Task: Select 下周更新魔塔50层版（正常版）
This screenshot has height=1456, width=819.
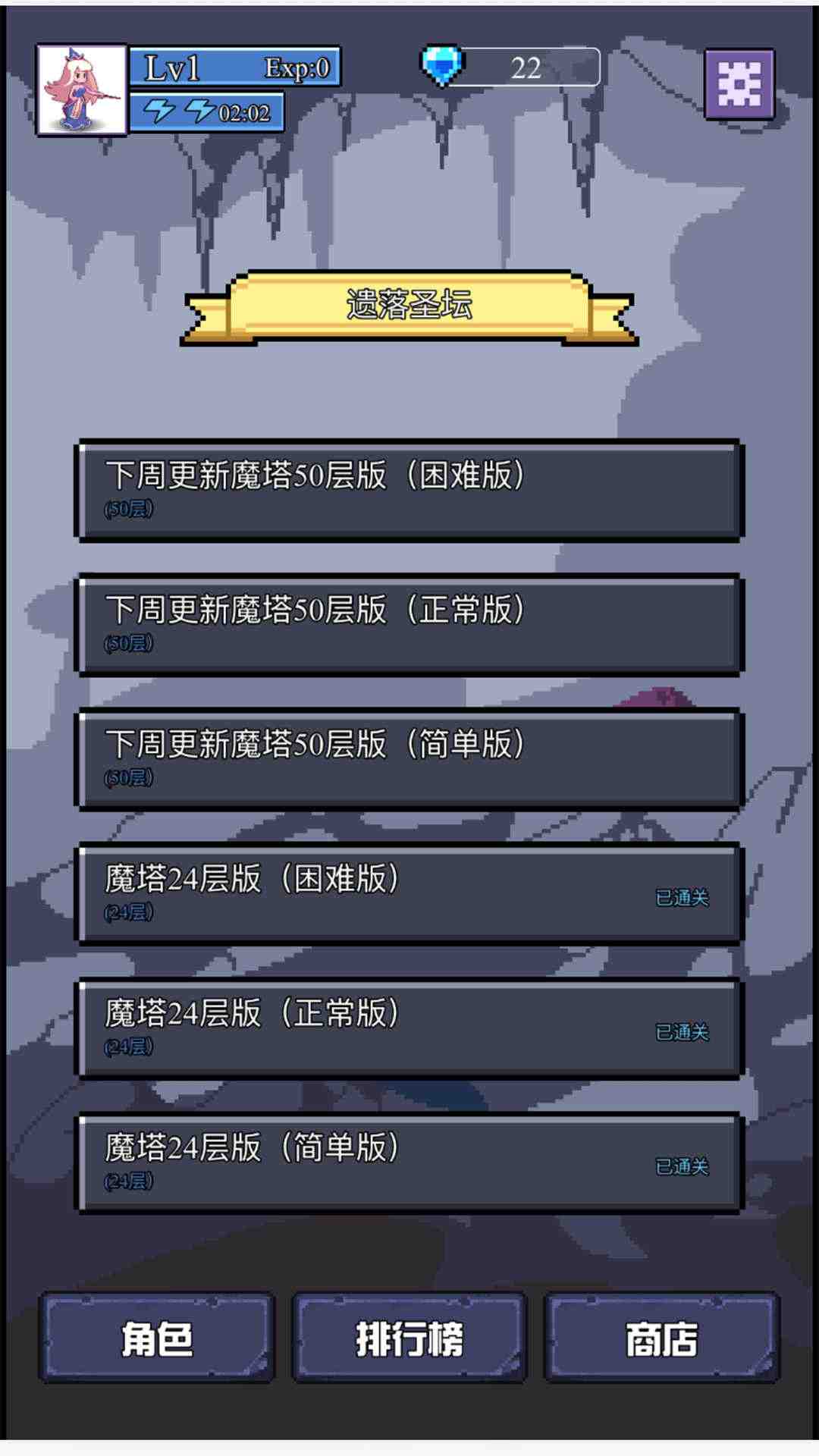Action: pyautogui.click(x=409, y=624)
